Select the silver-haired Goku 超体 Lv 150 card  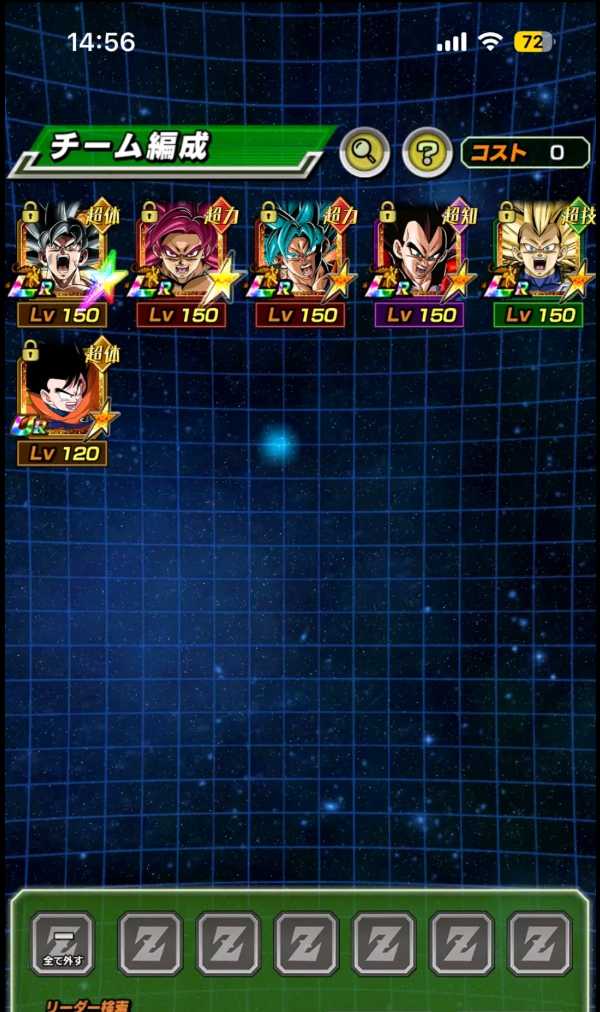point(65,263)
